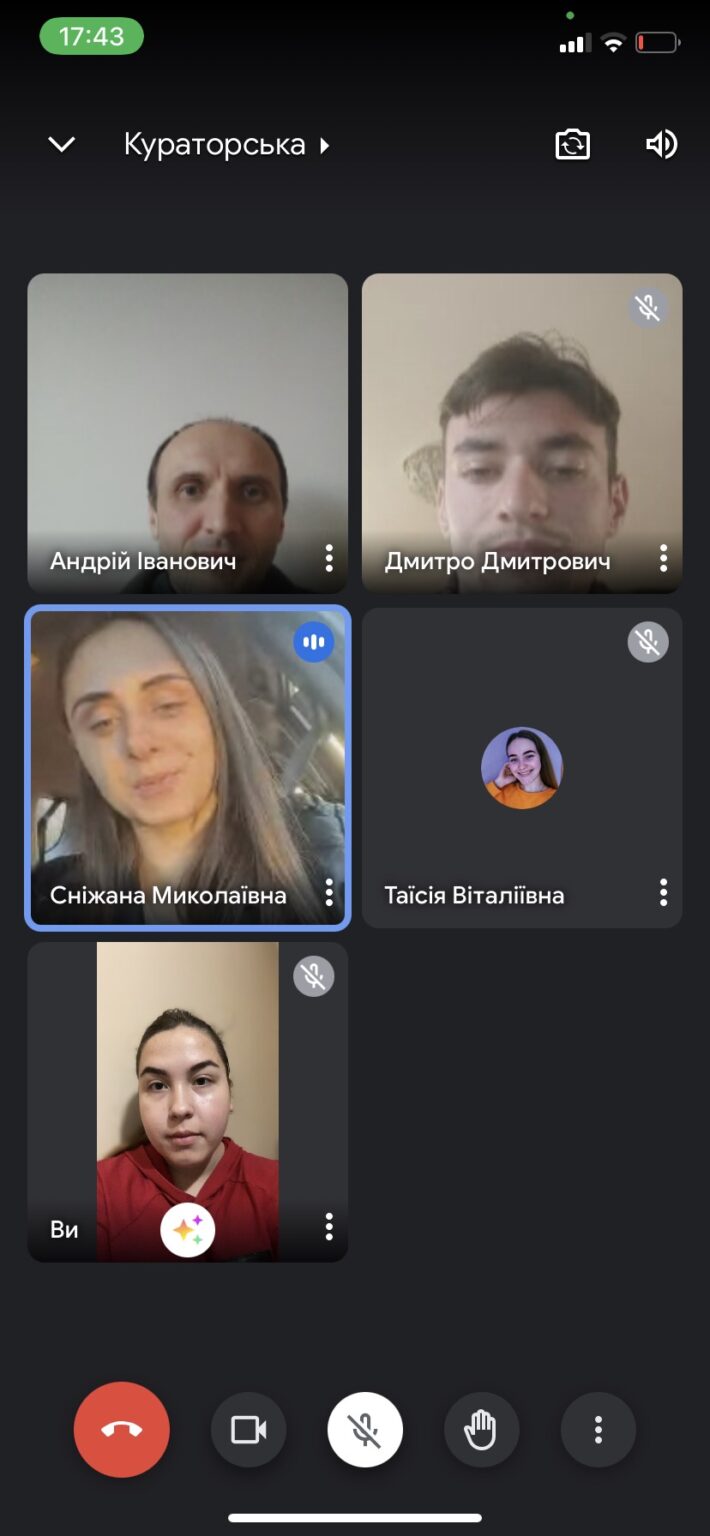The image size is (710, 1536).
Task: Change the audio output via speaker icon
Action: tap(661, 145)
